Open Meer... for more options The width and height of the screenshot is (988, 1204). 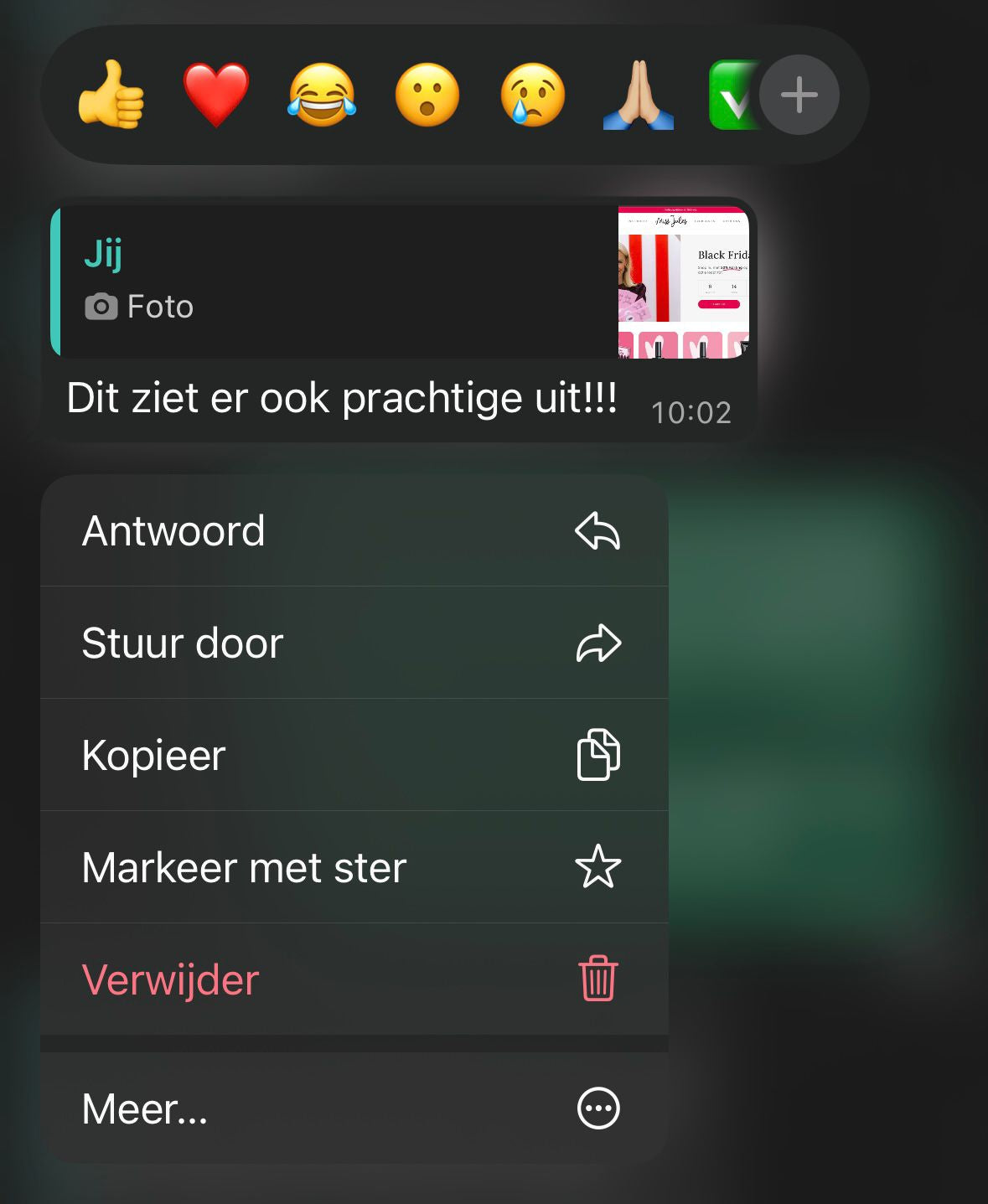(354, 1108)
